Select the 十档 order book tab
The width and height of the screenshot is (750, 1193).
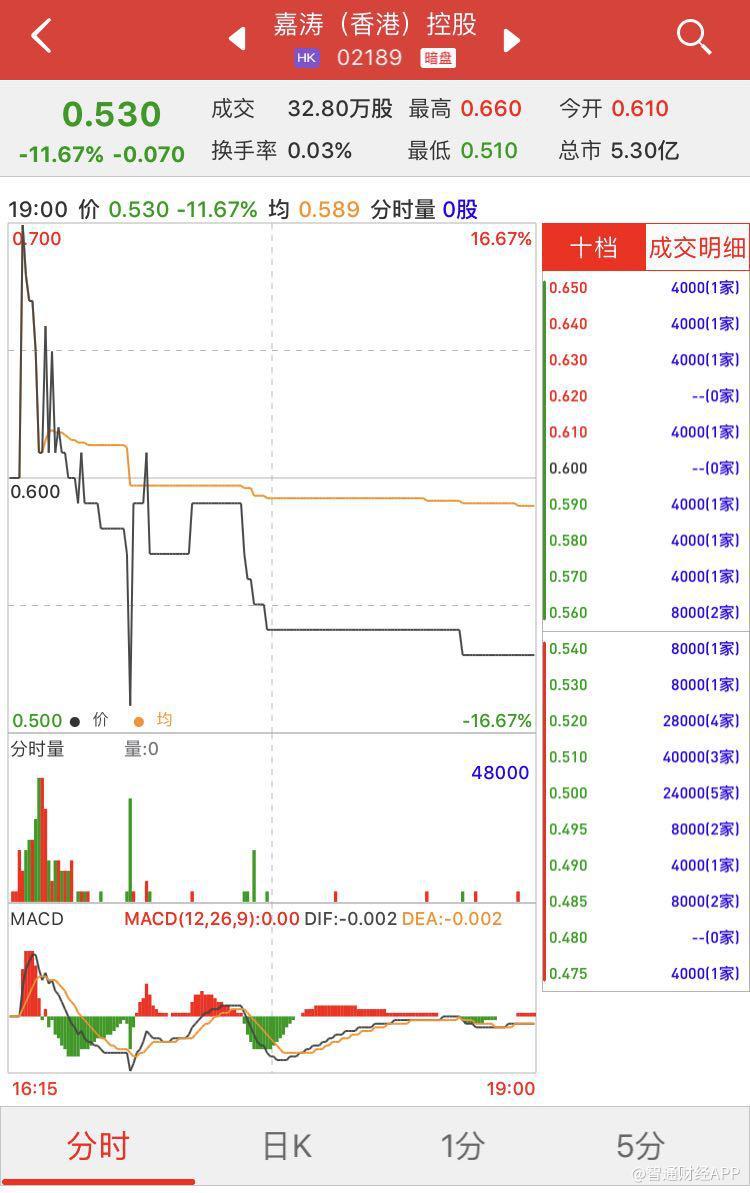tap(594, 247)
